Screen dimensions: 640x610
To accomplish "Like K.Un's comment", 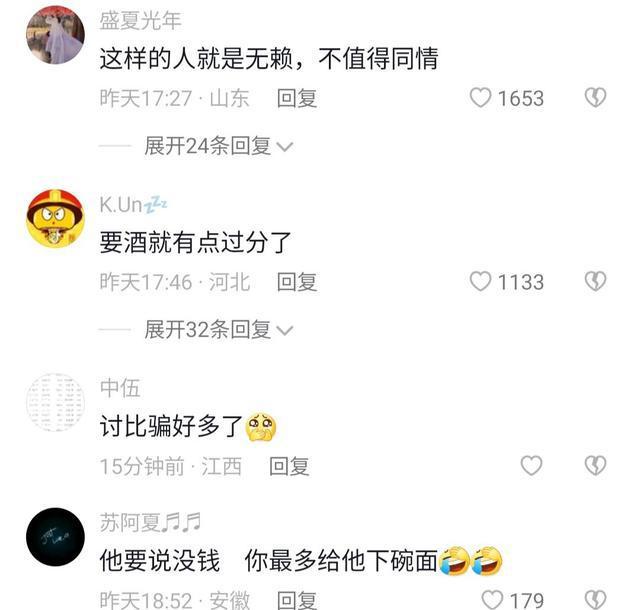I will 481,282.
